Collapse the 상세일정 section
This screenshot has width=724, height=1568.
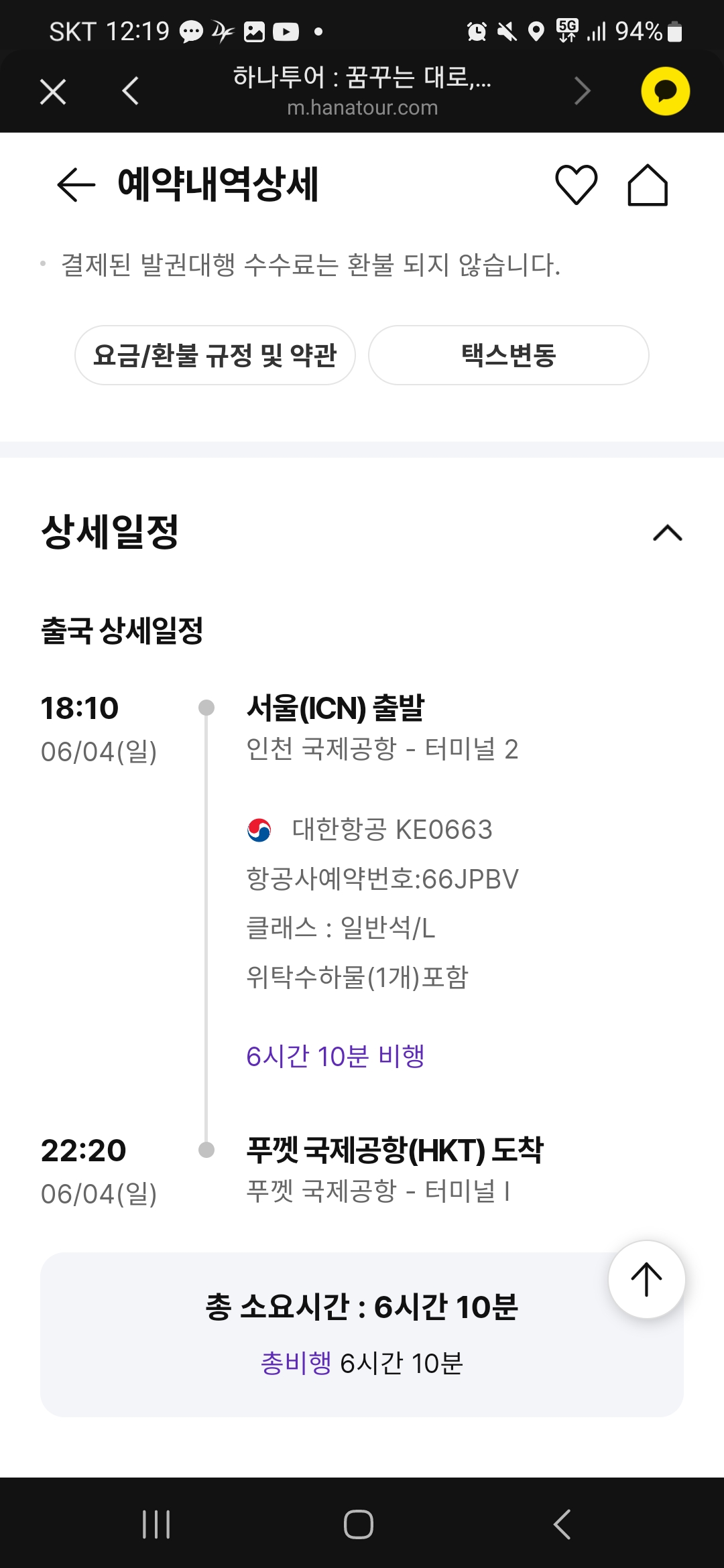click(667, 533)
